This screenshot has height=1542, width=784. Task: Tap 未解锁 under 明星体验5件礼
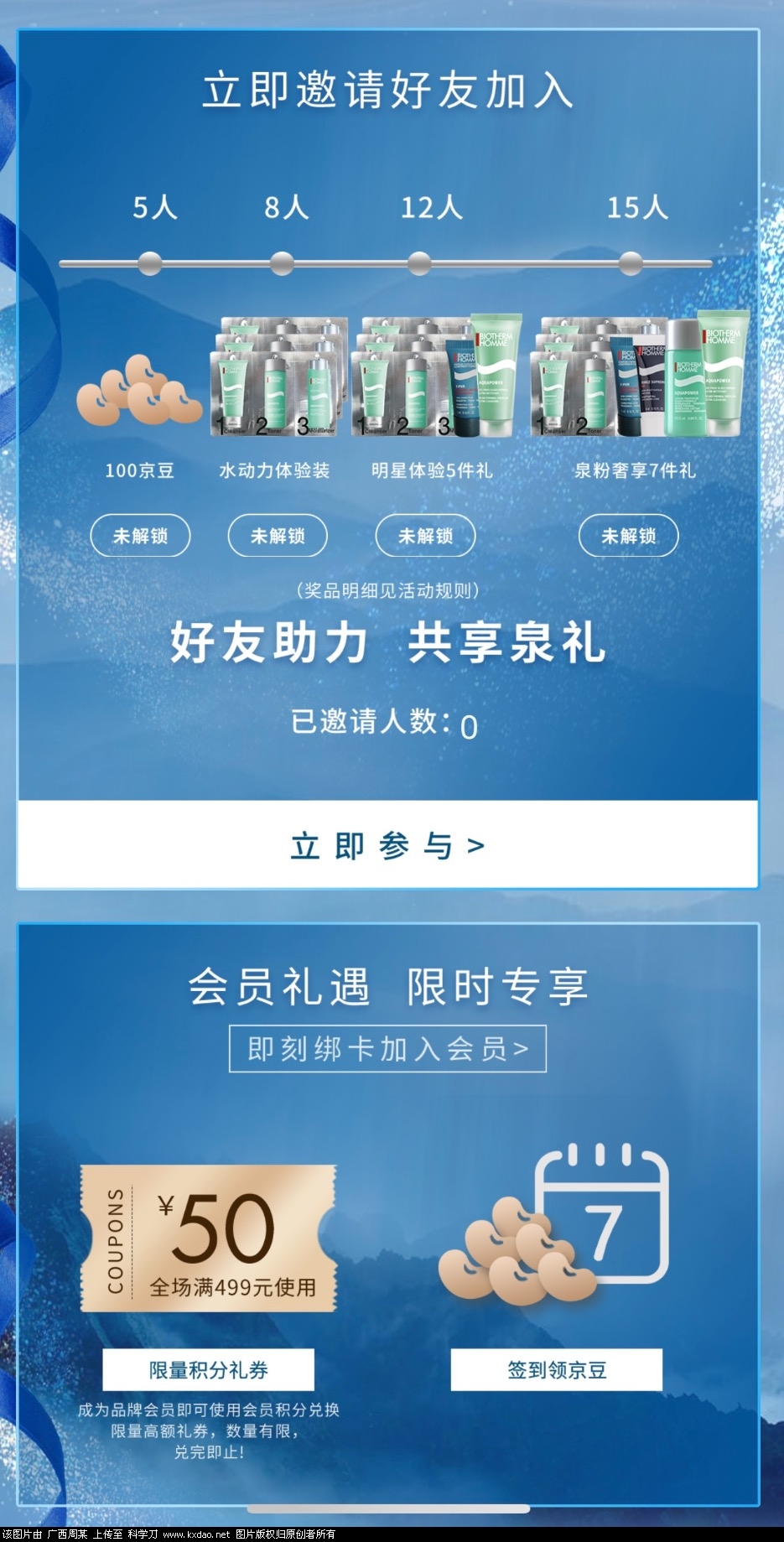pyautogui.click(x=425, y=536)
